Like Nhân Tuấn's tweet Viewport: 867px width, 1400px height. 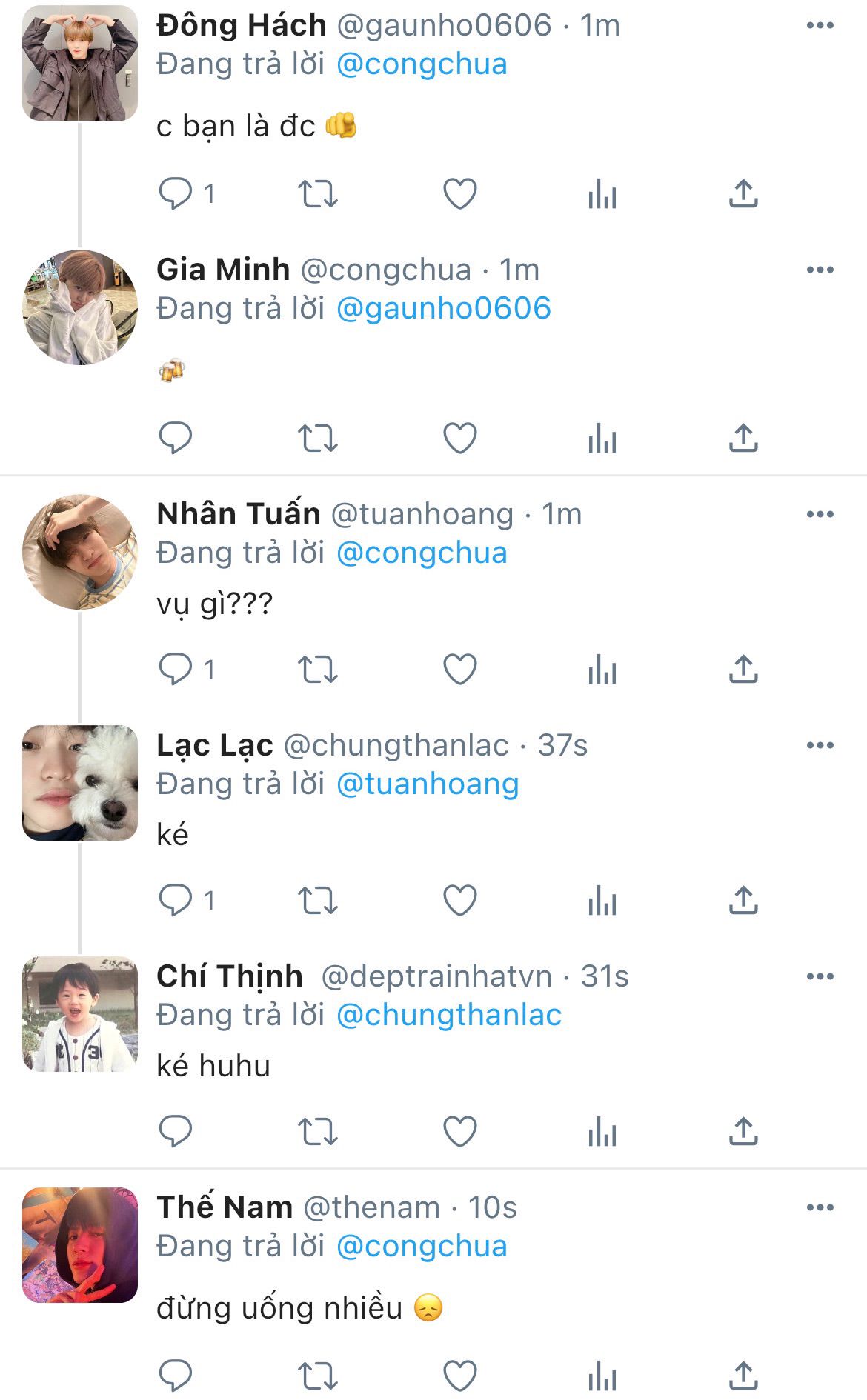click(459, 670)
